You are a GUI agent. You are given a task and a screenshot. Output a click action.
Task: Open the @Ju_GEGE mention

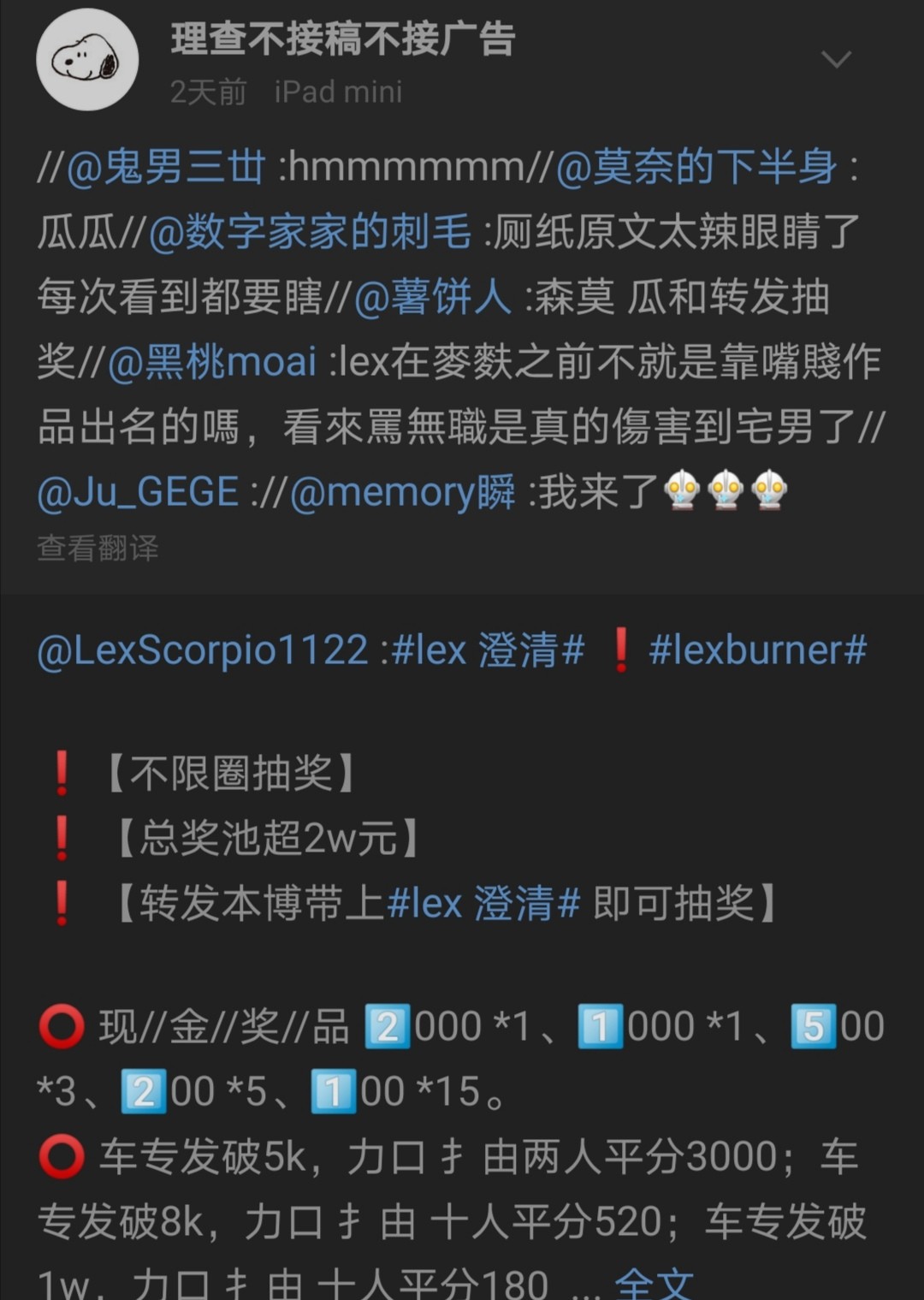point(138,492)
